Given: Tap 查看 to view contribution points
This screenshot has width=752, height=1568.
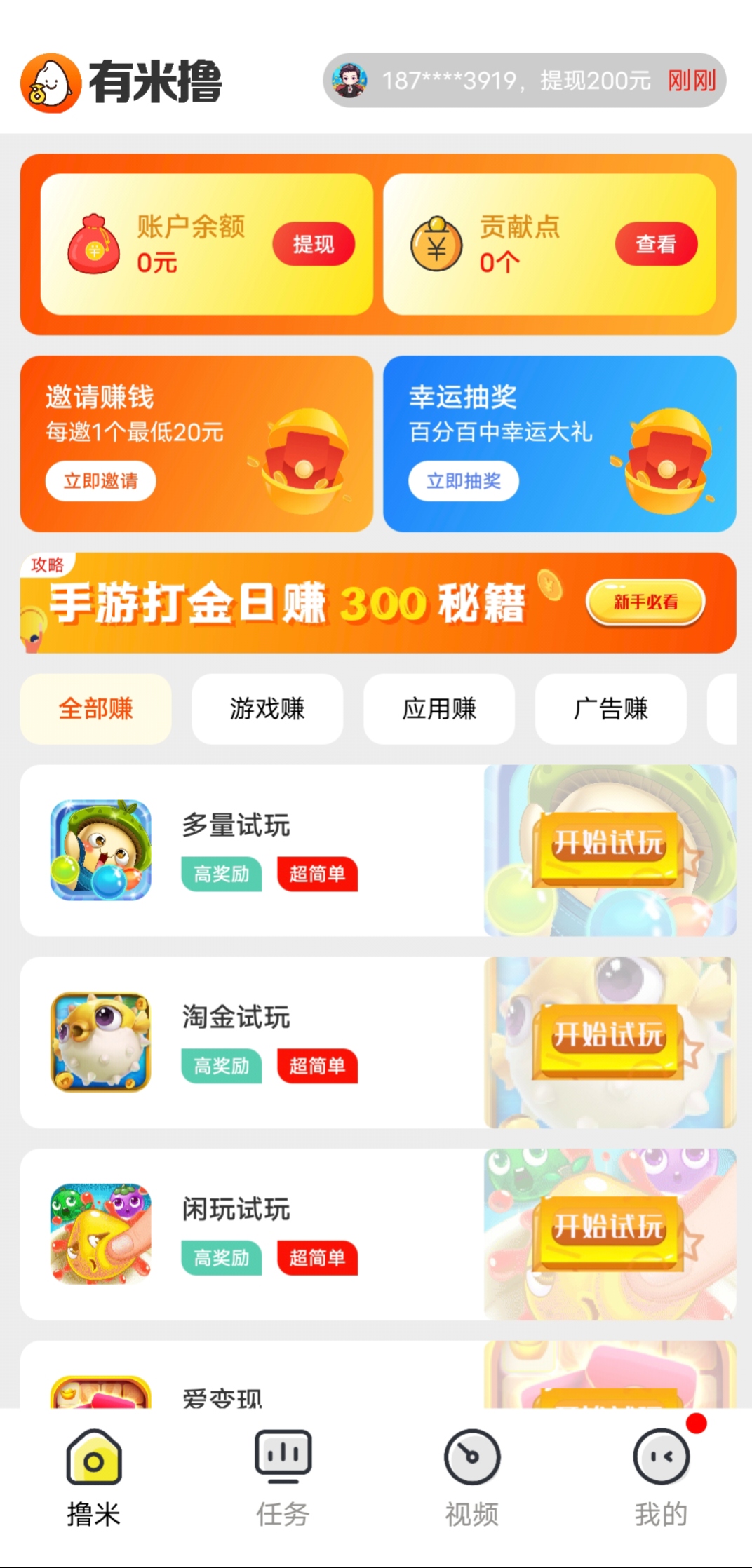Looking at the screenshot, I should tap(656, 244).
